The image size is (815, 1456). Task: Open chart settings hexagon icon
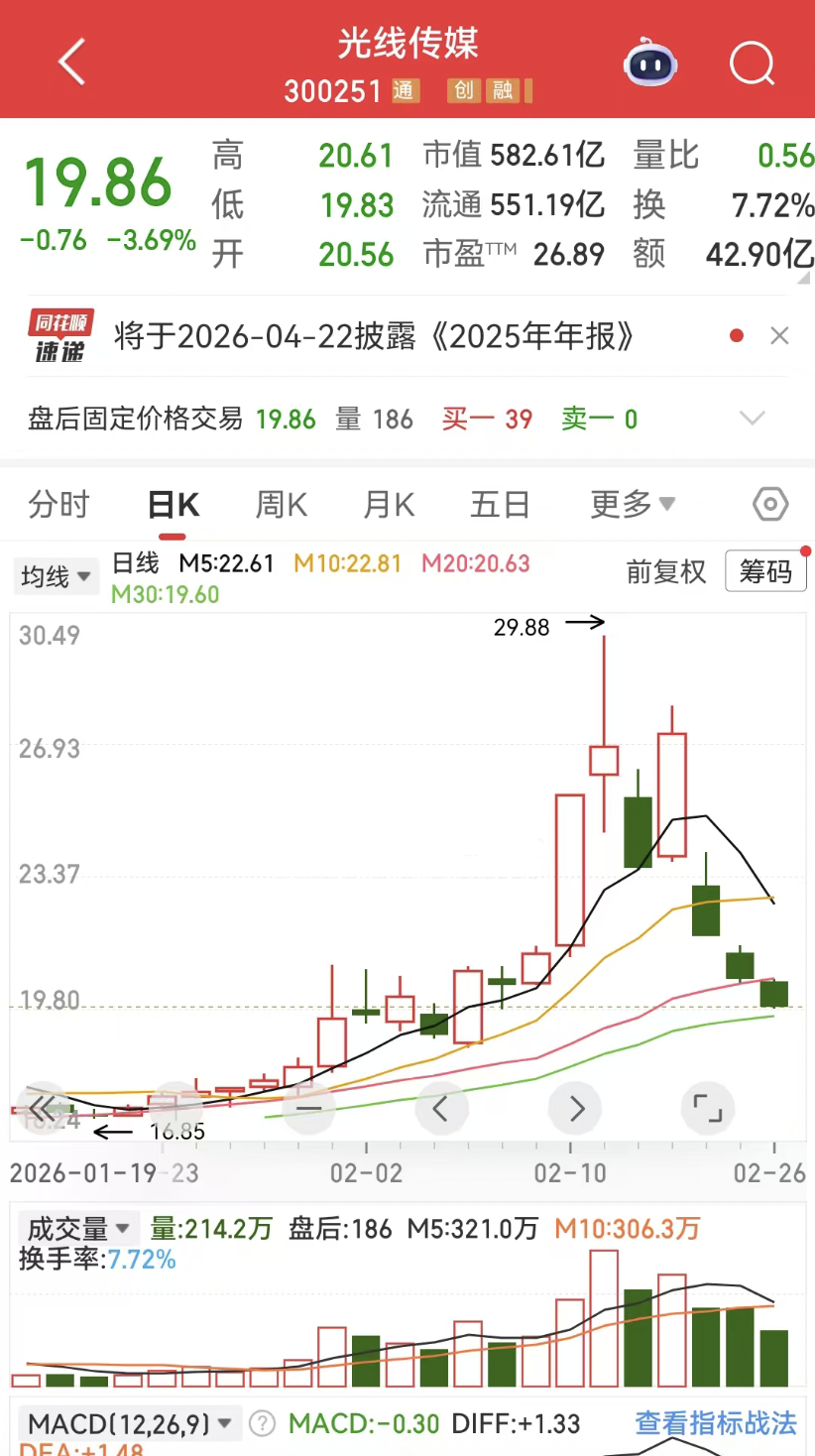[770, 505]
